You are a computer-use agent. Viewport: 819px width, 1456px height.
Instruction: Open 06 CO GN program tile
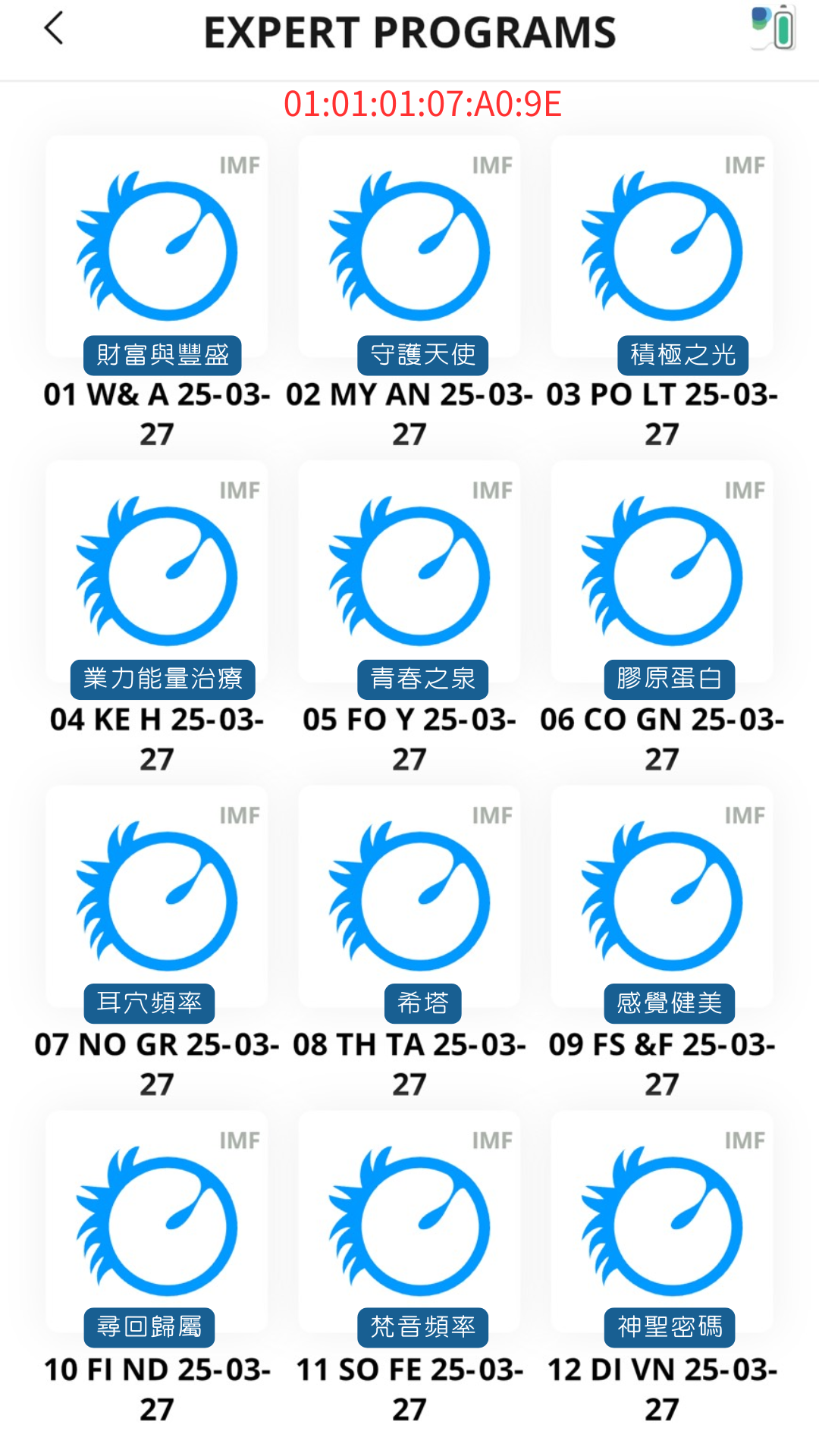pyautogui.click(x=662, y=573)
